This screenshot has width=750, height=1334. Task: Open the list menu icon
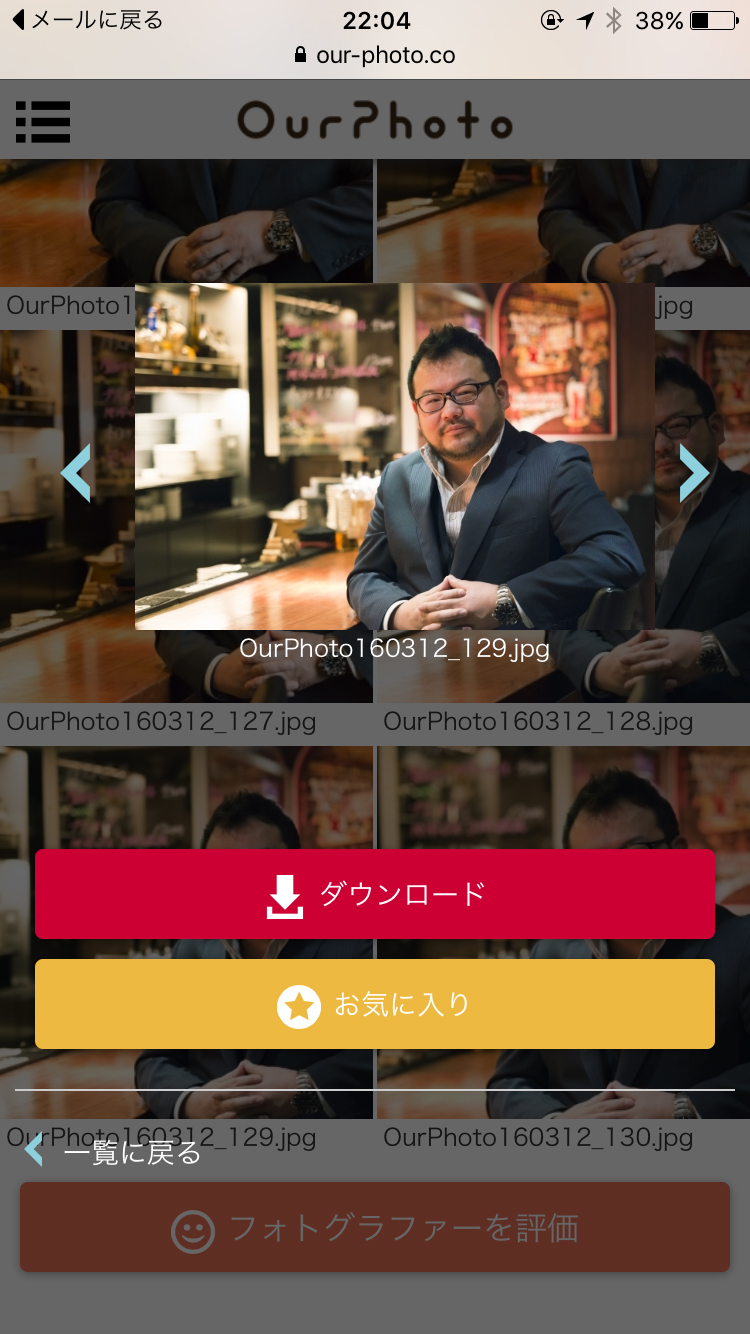point(43,122)
